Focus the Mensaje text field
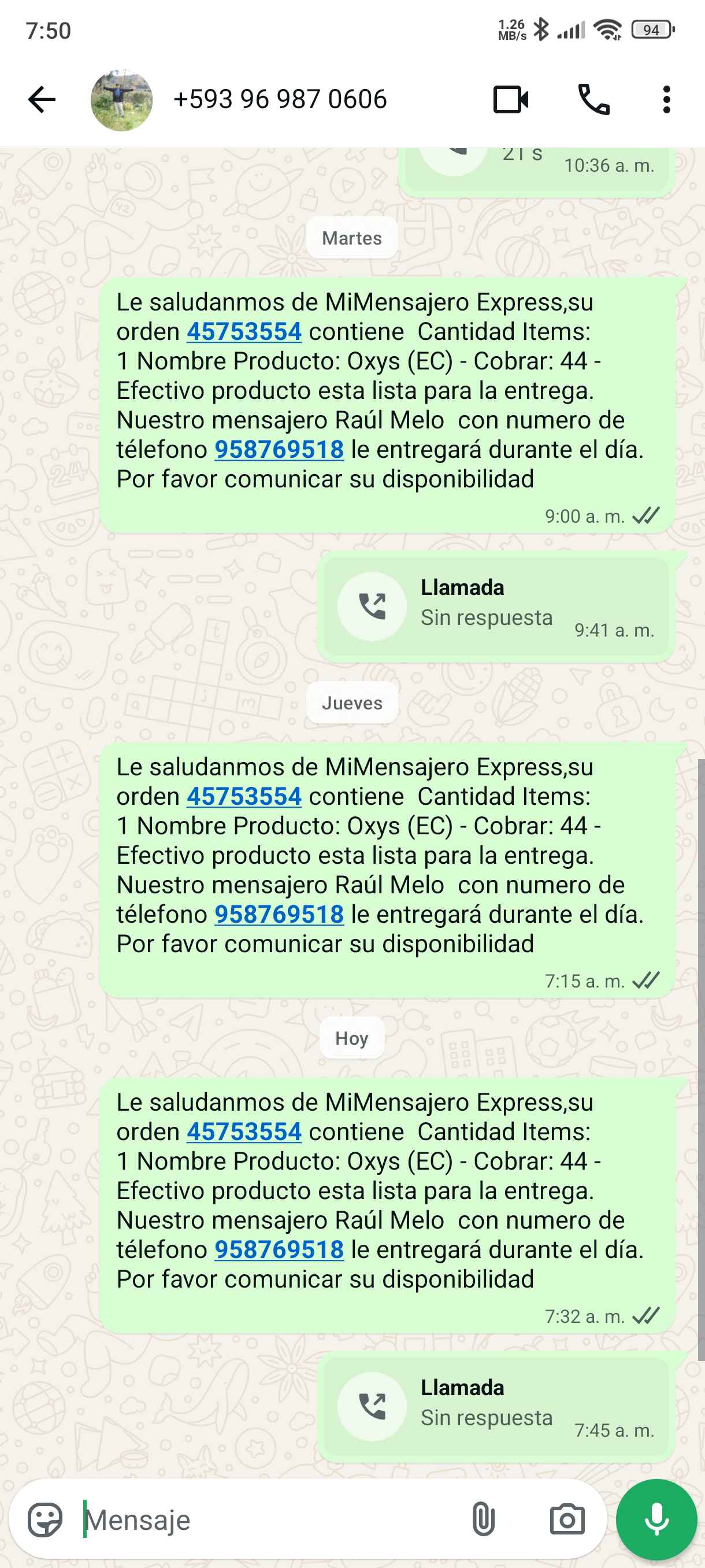 coord(268,1520)
